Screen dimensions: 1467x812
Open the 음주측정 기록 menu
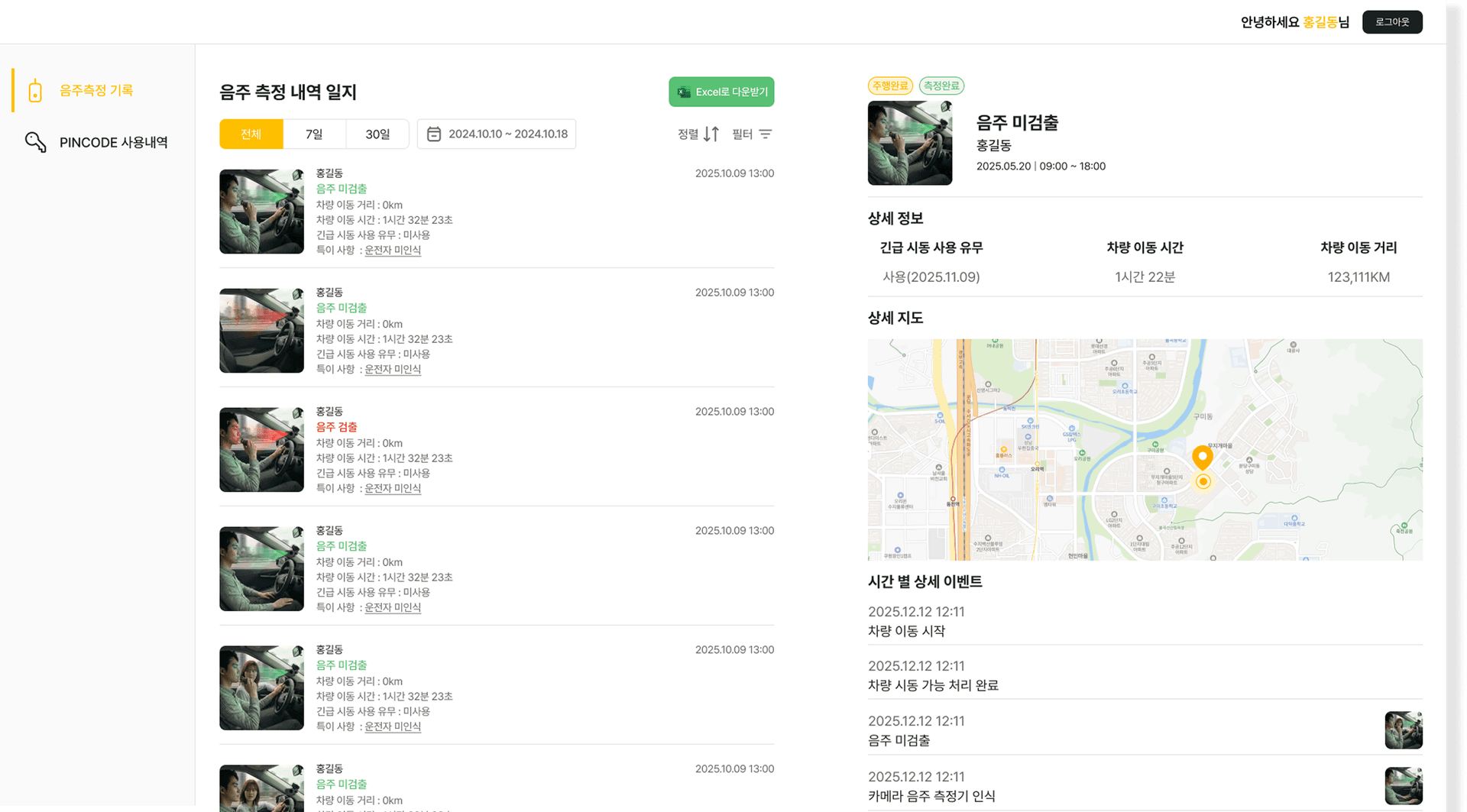[96, 90]
